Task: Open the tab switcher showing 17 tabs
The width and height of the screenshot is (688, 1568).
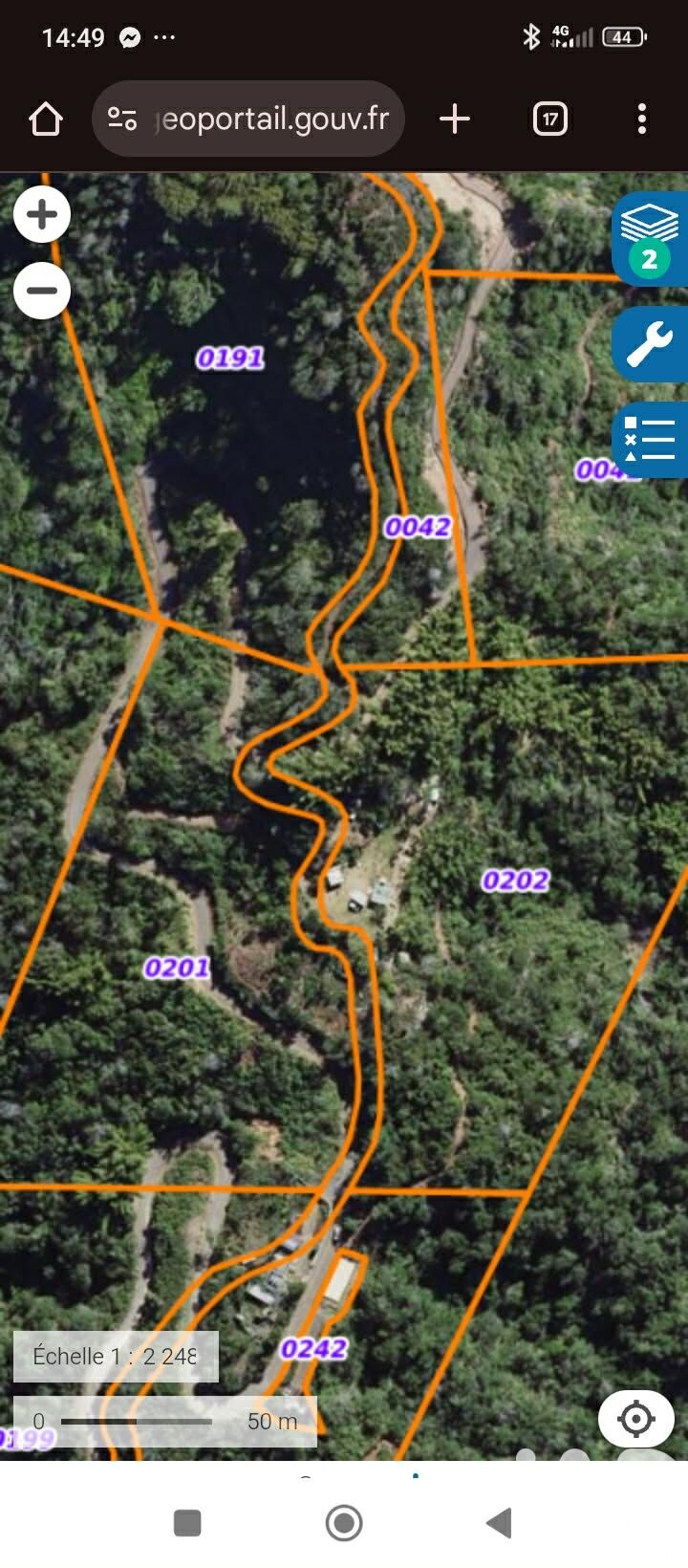Action: 549,119
